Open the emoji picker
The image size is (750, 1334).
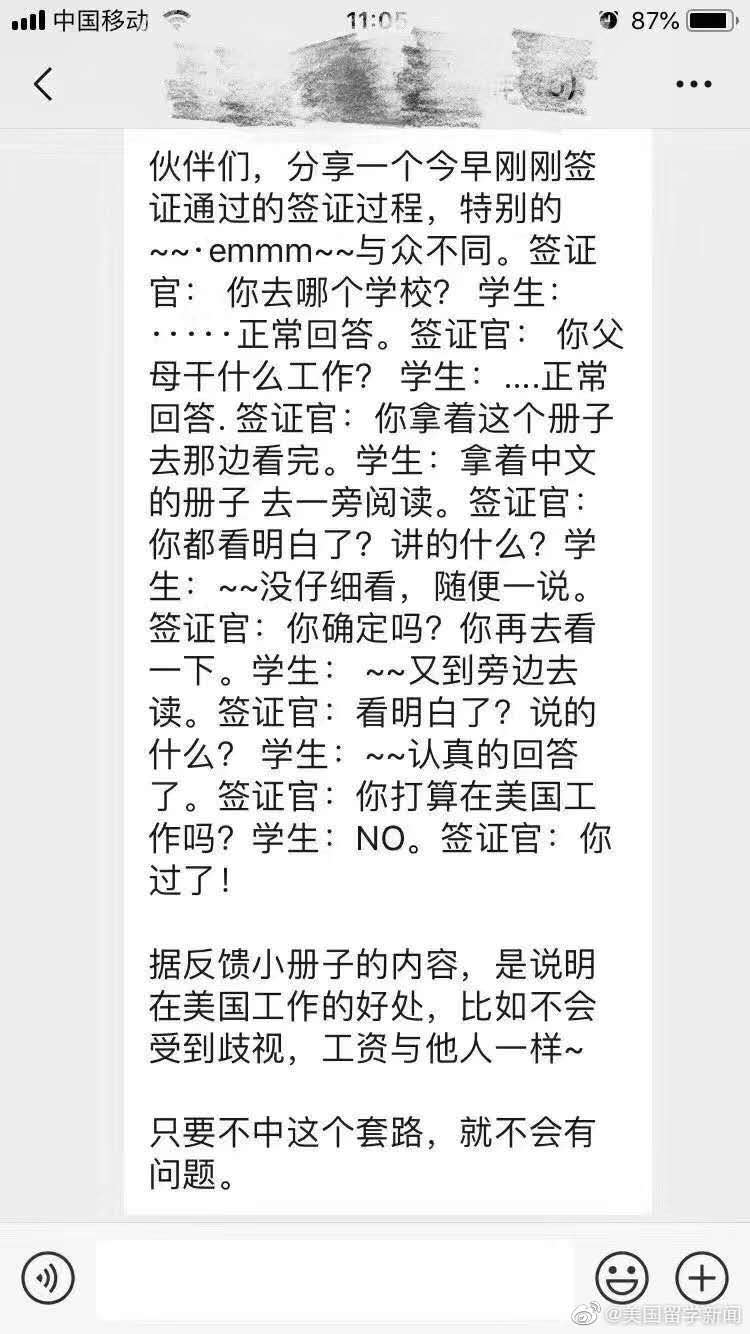(x=622, y=1278)
